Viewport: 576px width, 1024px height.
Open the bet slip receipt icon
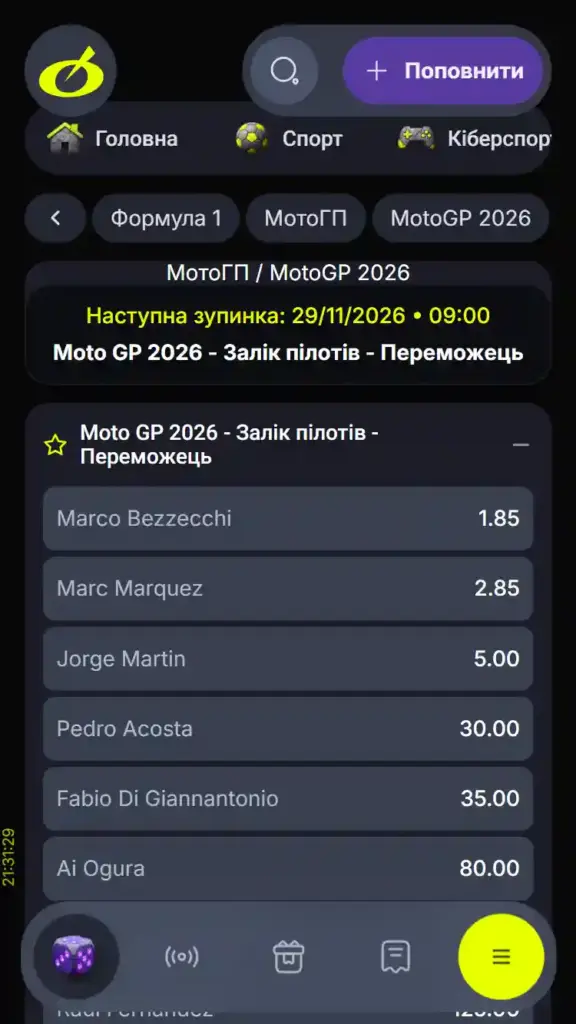click(396, 957)
